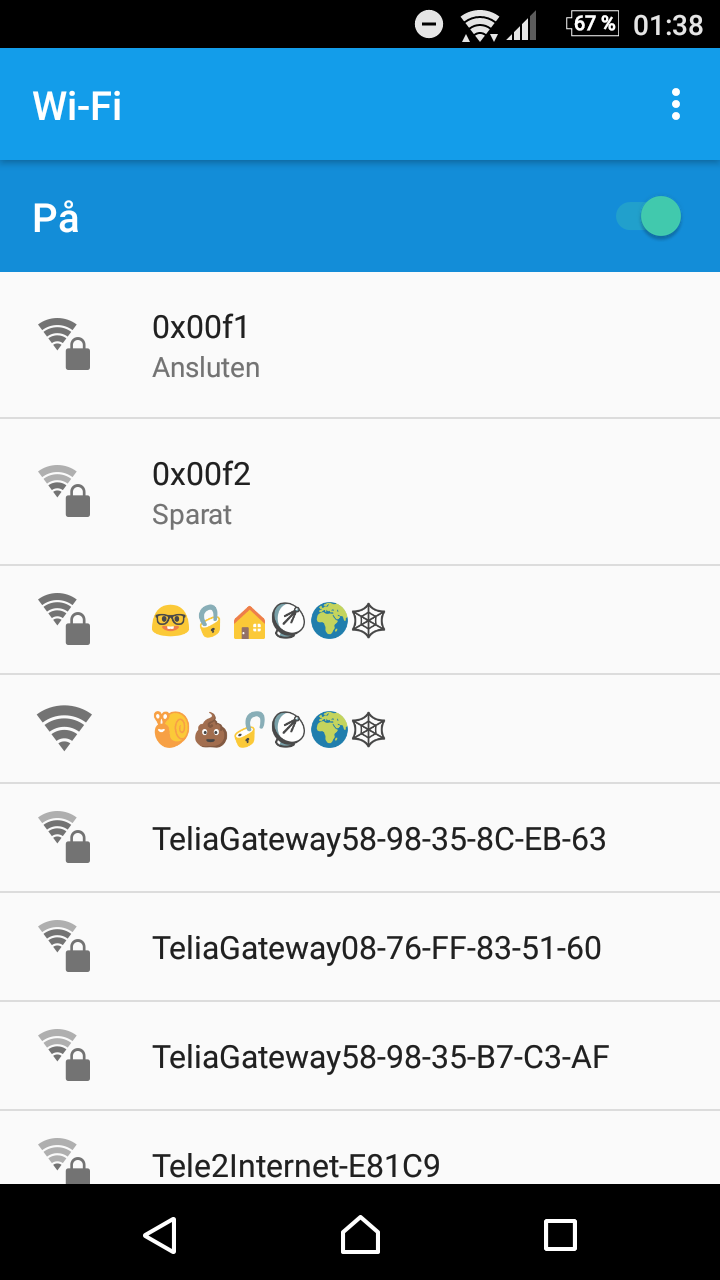Choose network TeliaGateway08-76-FF-83-51-60
Viewport: 720px width, 1280px height.
click(360, 947)
